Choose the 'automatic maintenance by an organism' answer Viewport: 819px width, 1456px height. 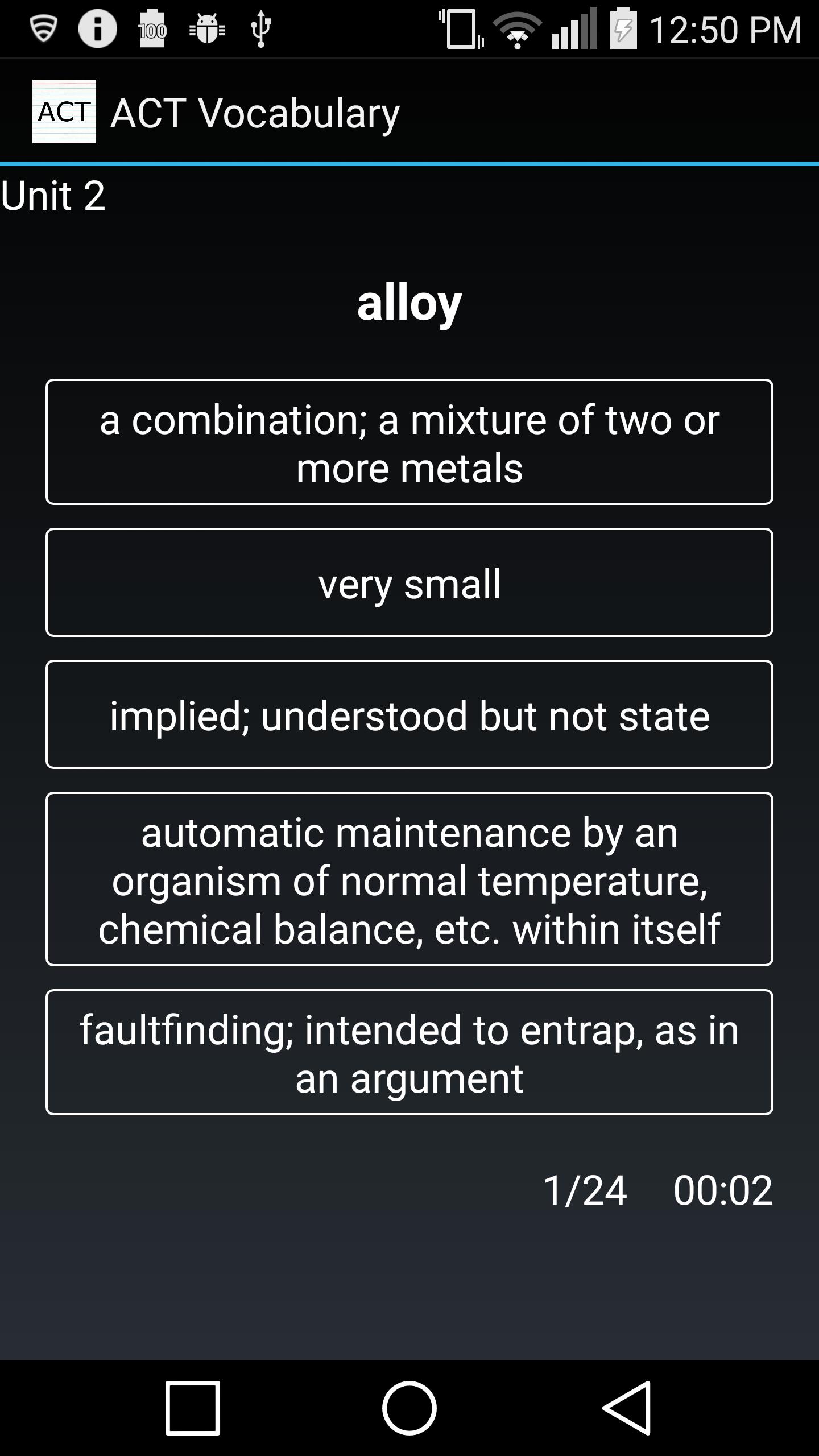point(409,879)
